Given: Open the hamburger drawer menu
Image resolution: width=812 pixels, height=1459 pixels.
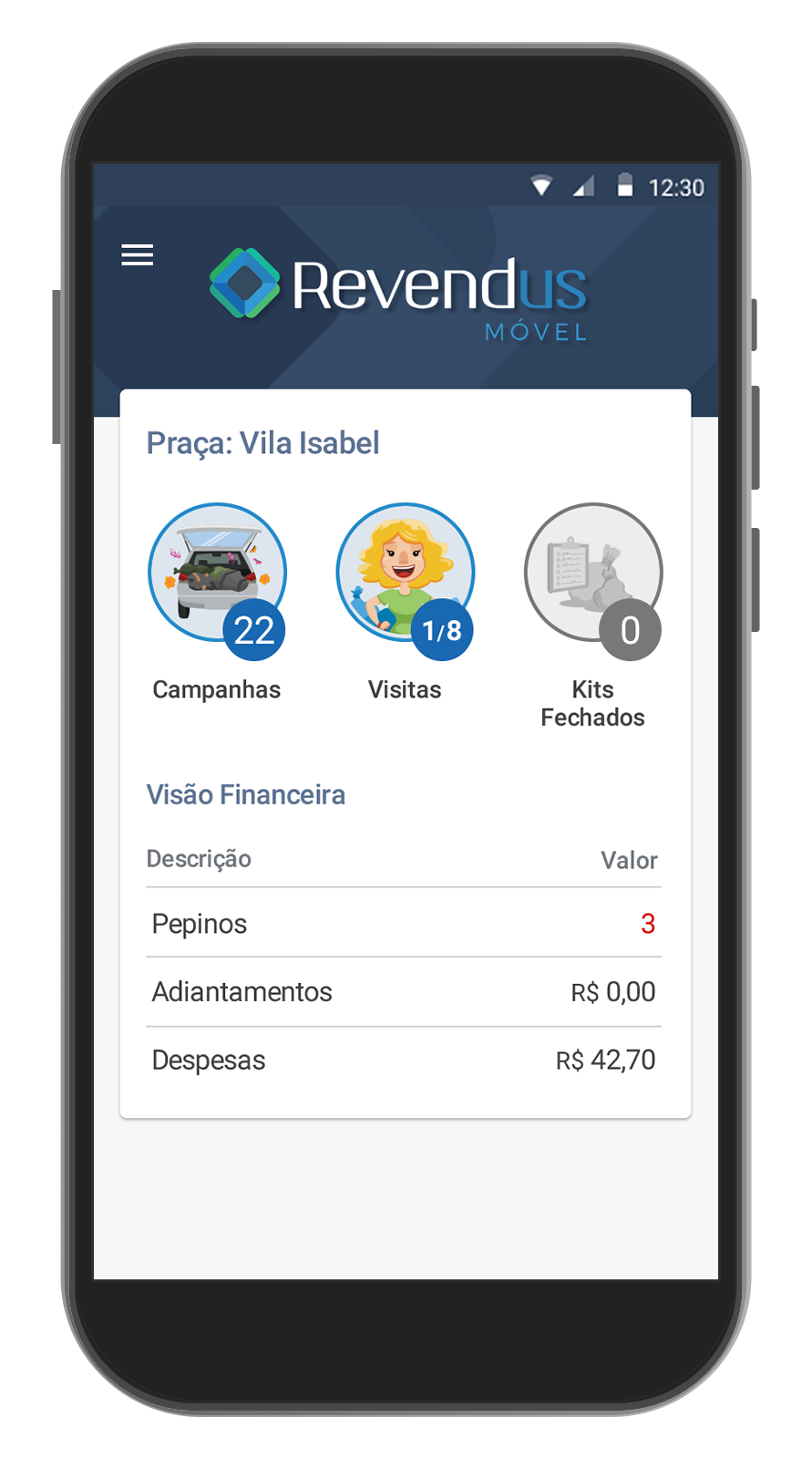Looking at the screenshot, I should 138,255.
